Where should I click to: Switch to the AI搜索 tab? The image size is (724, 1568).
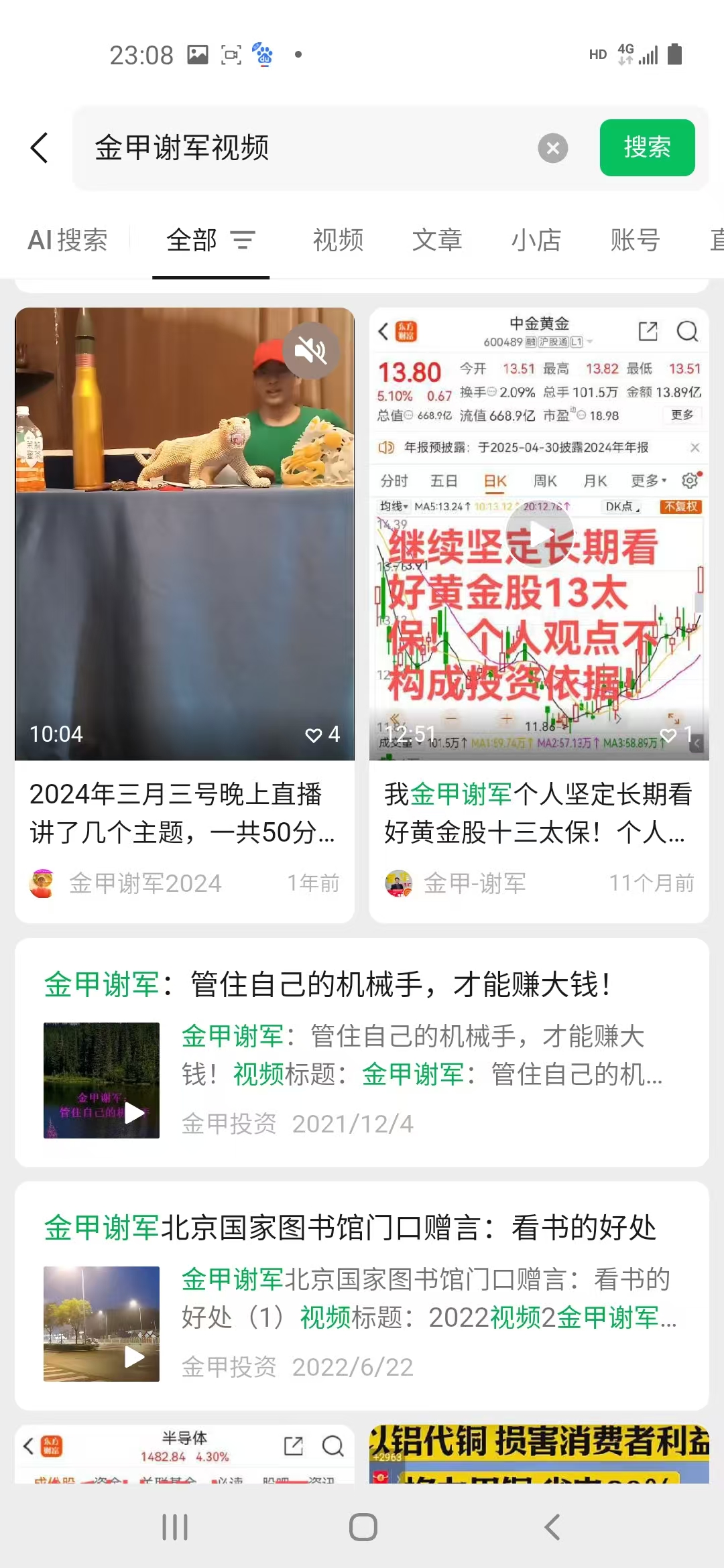coord(68,240)
